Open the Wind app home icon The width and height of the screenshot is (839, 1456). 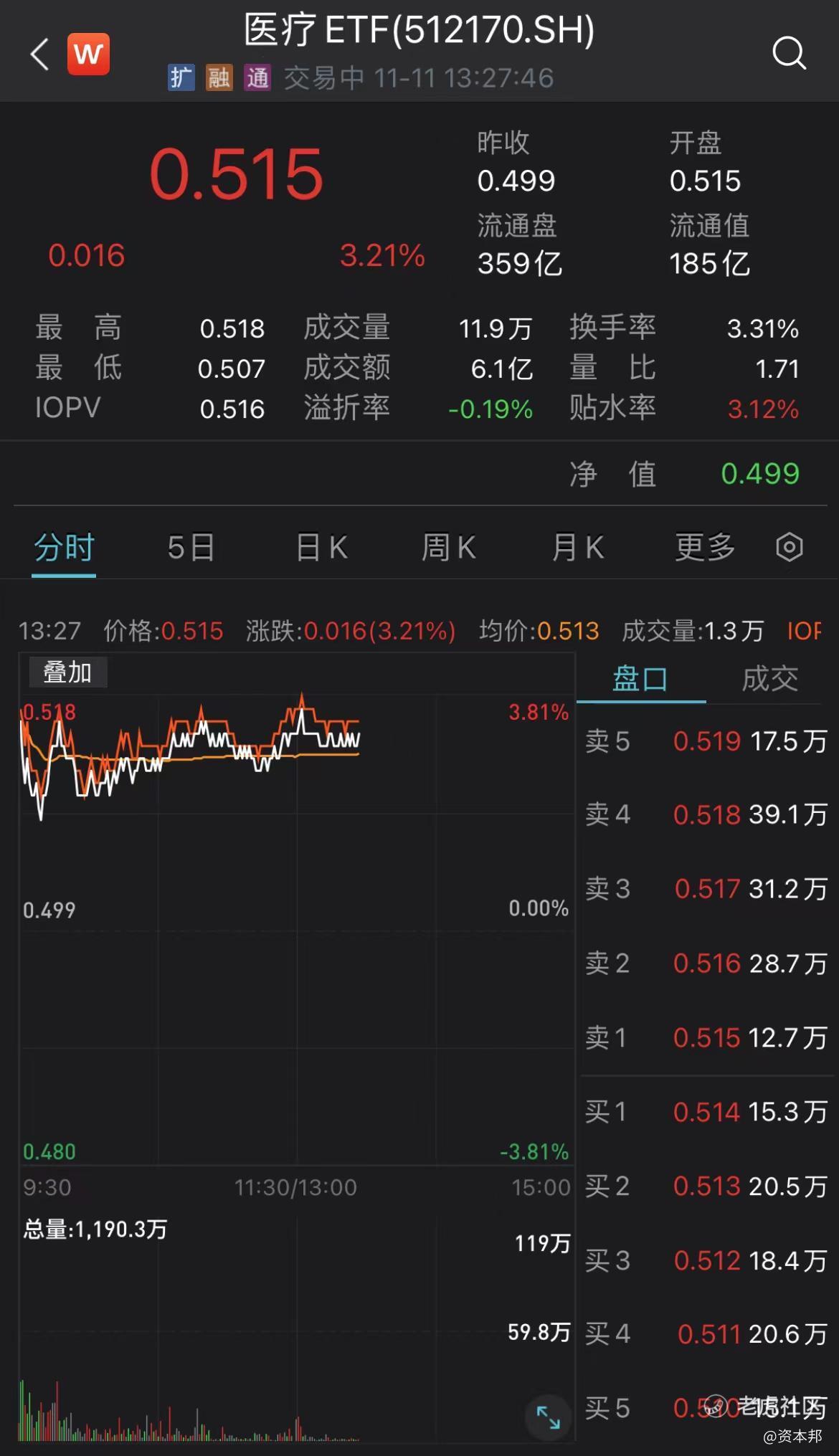point(88,54)
